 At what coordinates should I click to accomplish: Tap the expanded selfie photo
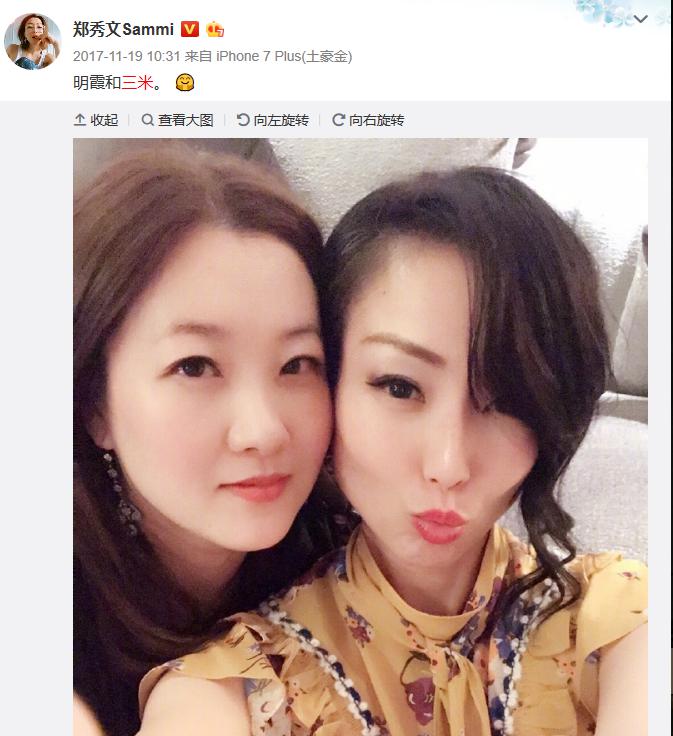(360, 436)
